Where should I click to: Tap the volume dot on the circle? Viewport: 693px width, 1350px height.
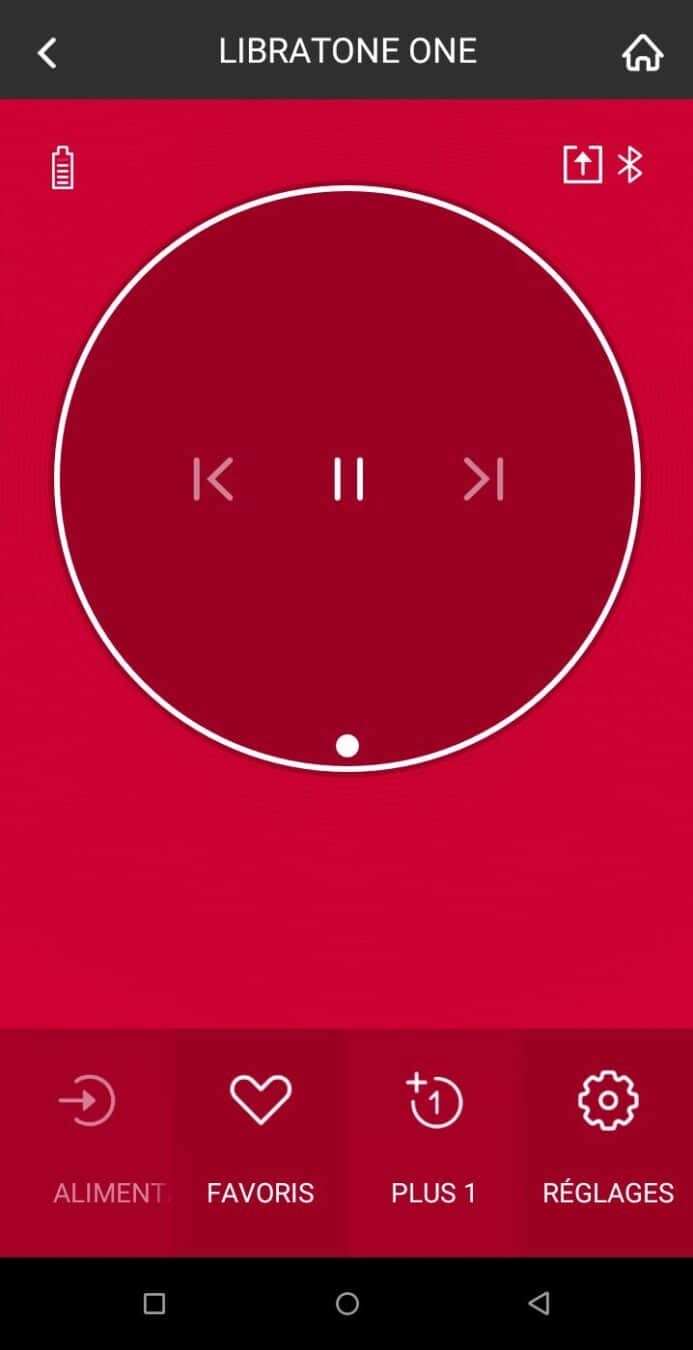(347, 746)
